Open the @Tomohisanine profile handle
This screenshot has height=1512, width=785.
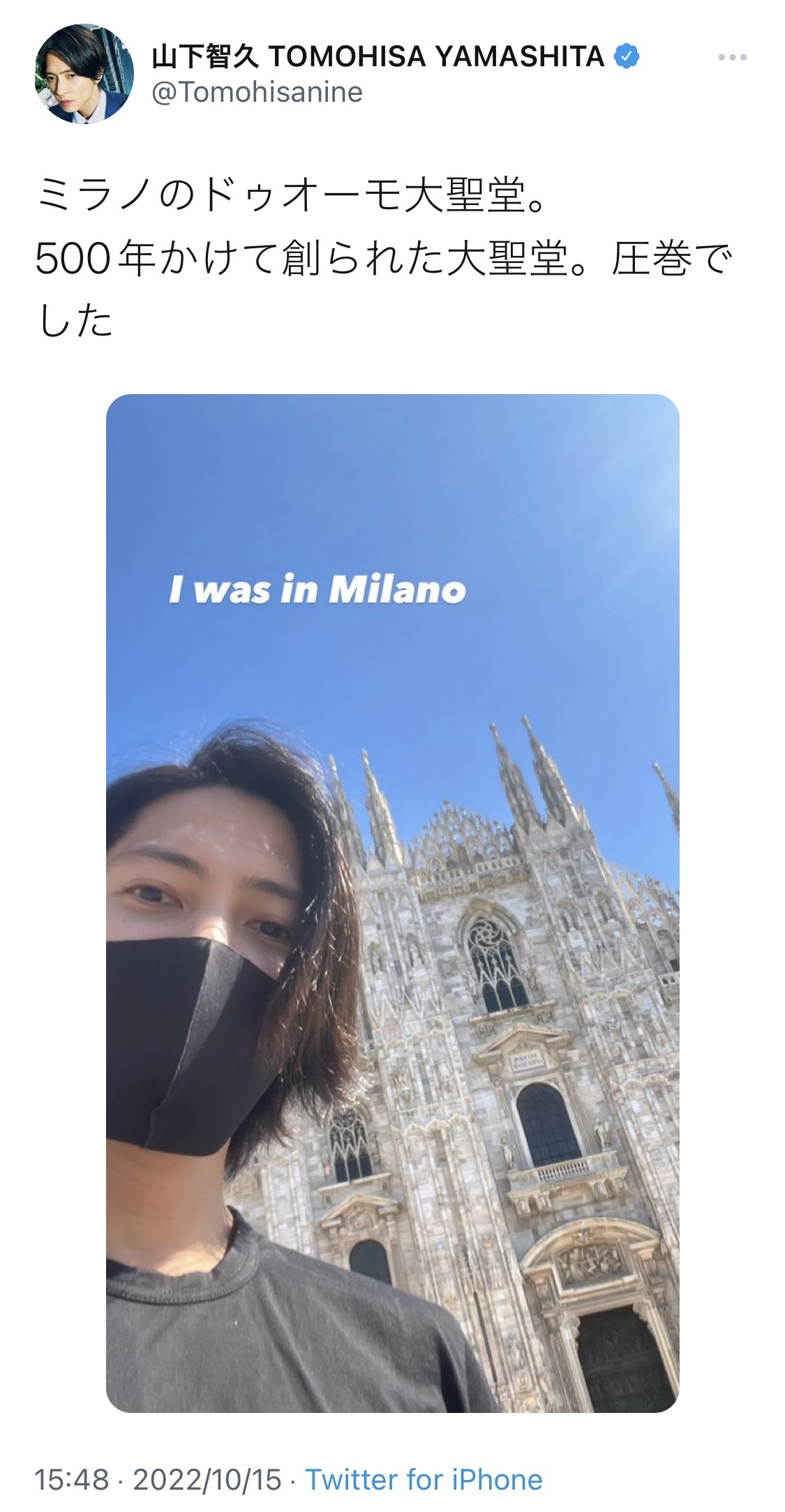tap(257, 92)
